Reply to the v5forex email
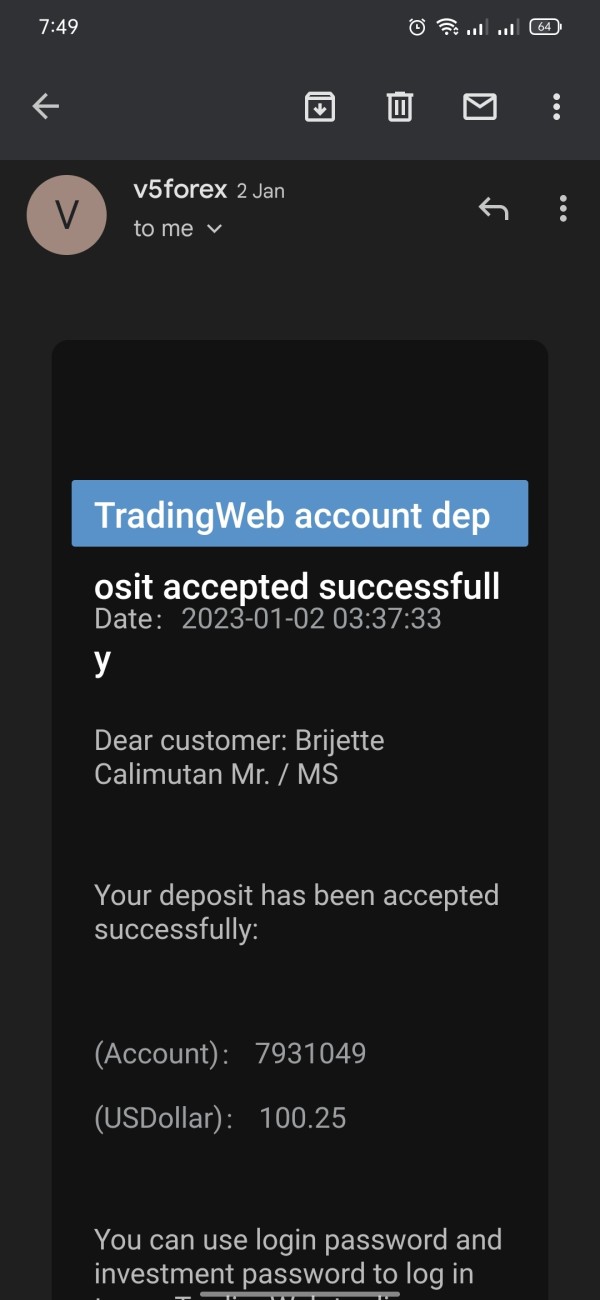The image size is (600, 1300). tap(493, 208)
